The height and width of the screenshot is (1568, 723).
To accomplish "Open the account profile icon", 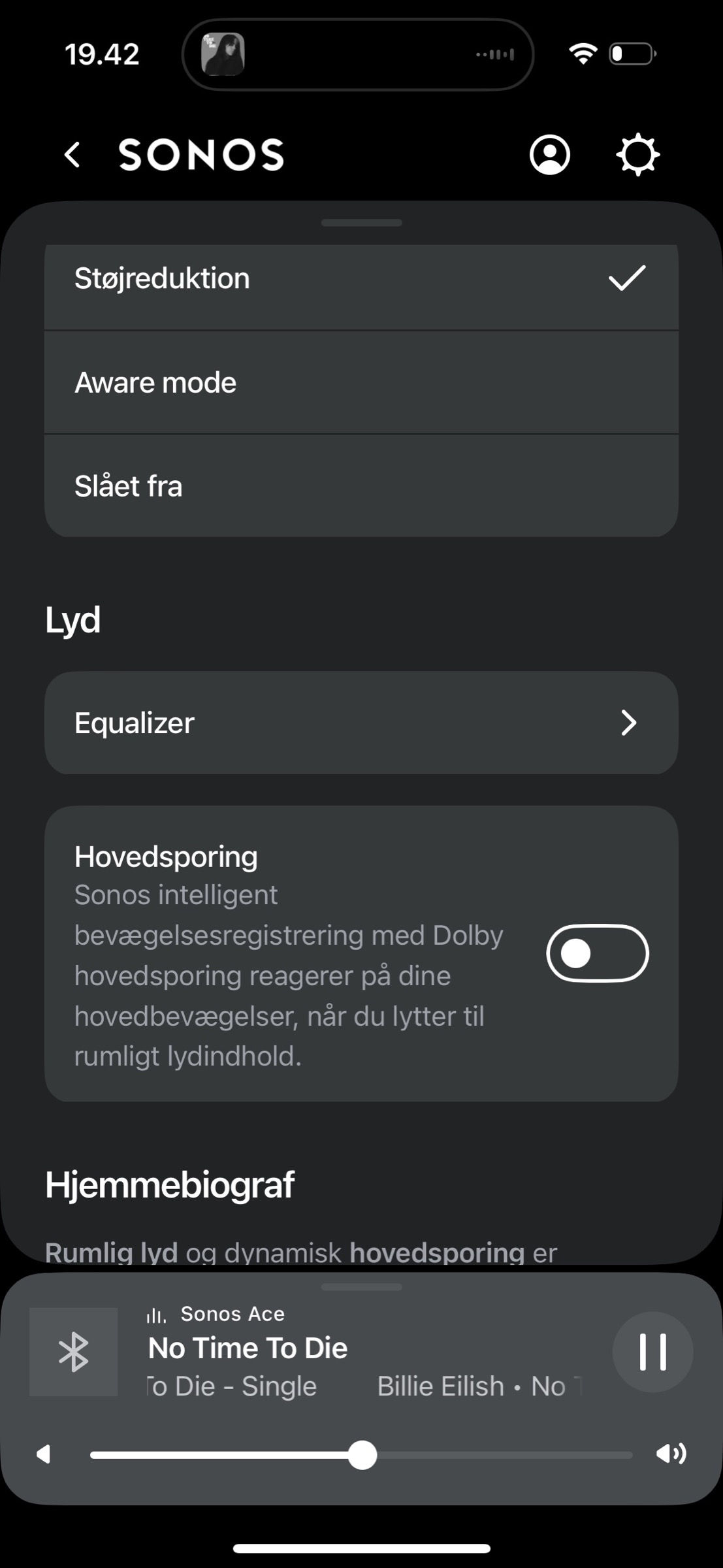I will (549, 155).
